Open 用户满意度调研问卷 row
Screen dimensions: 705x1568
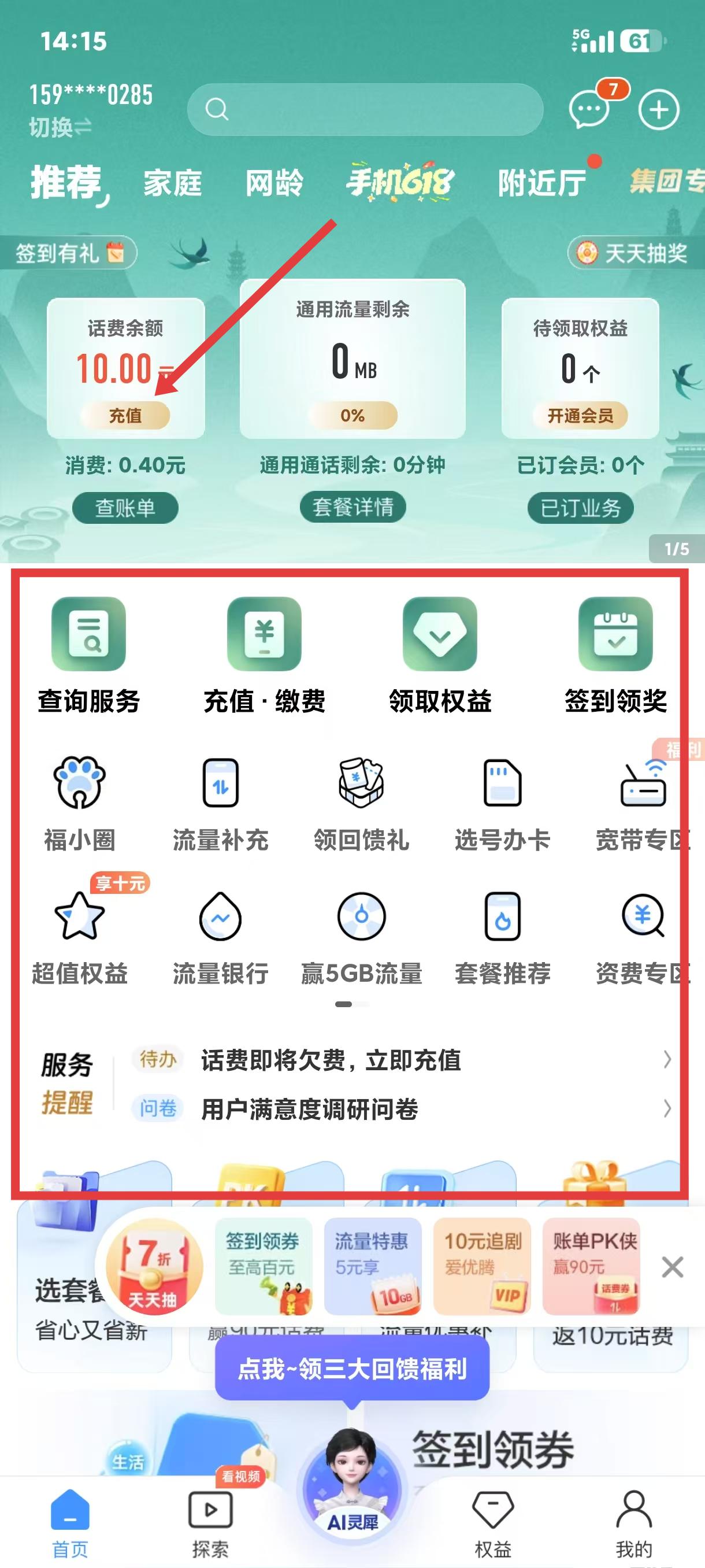click(x=402, y=1109)
